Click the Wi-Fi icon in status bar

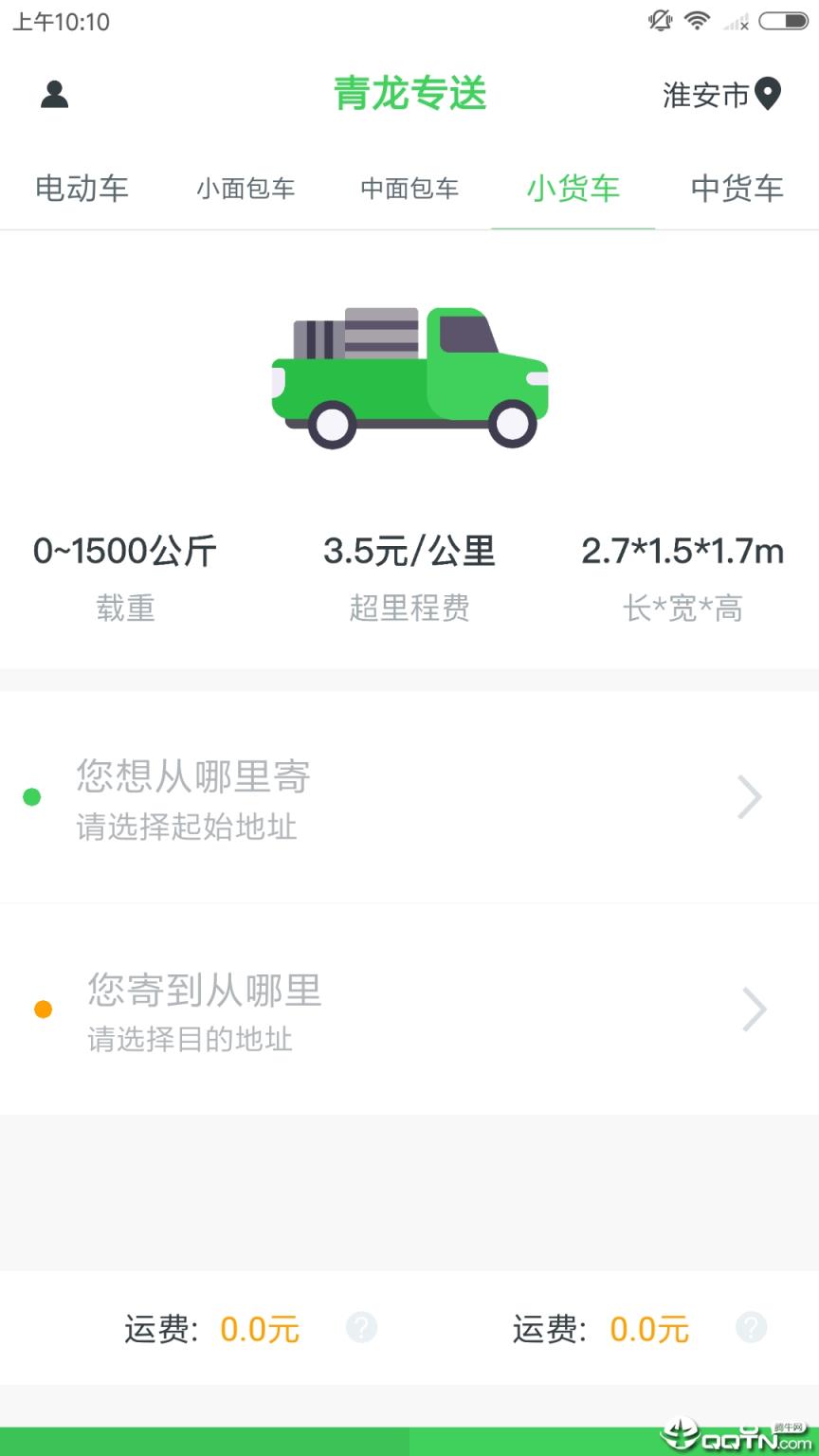point(698,21)
